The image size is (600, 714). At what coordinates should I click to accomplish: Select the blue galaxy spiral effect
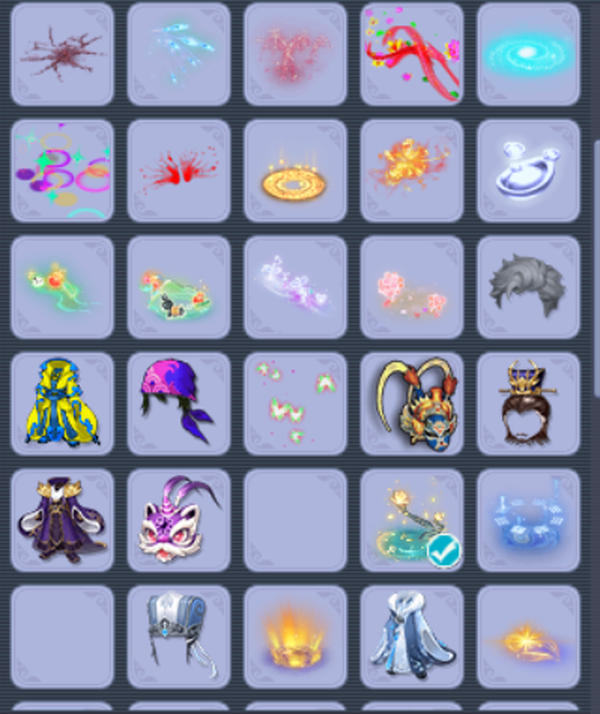[x=528, y=53]
